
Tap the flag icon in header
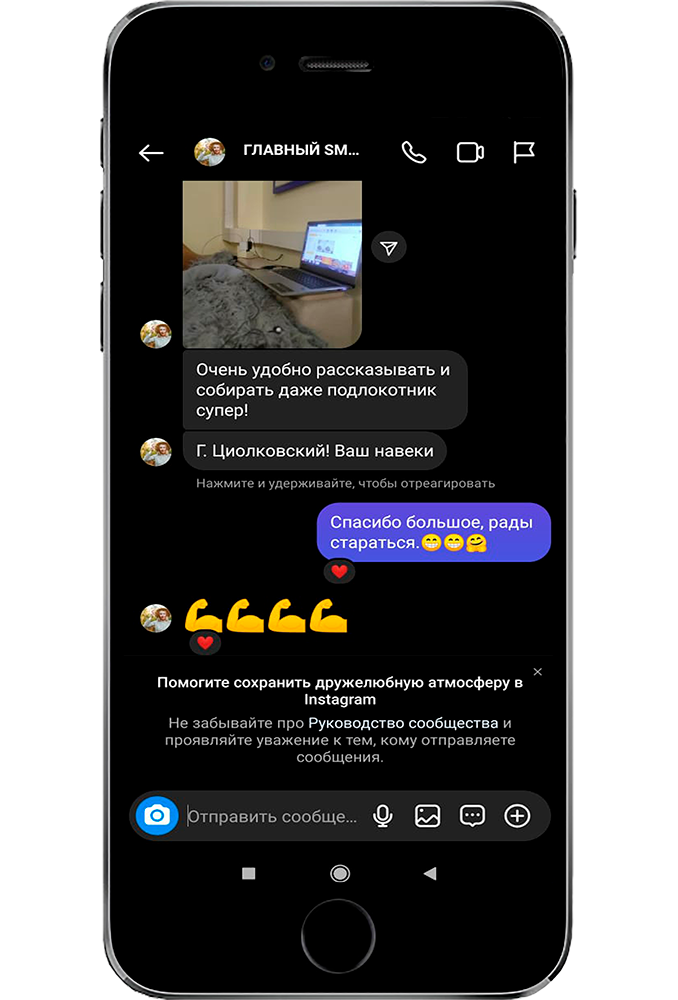(524, 152)
